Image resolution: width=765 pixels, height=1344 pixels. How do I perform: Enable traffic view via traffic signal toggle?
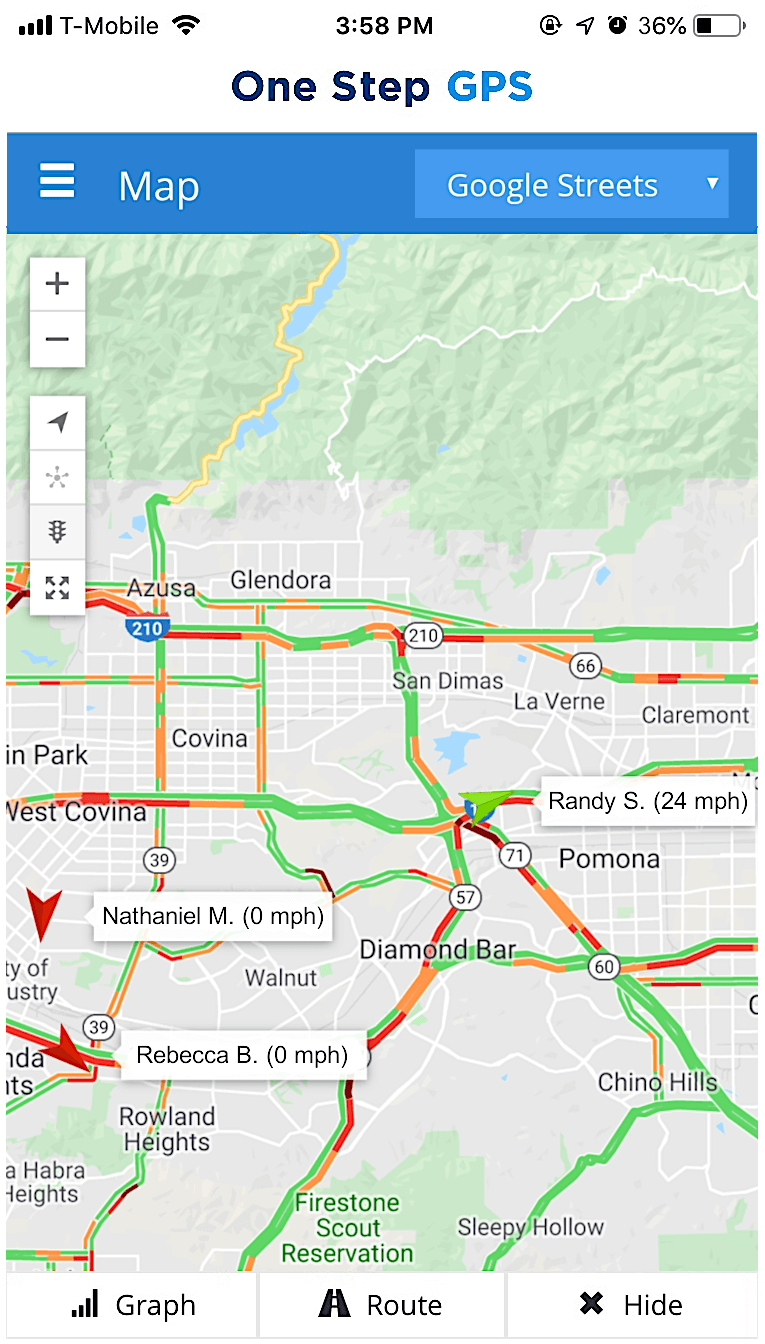click(x=57, y=532)
